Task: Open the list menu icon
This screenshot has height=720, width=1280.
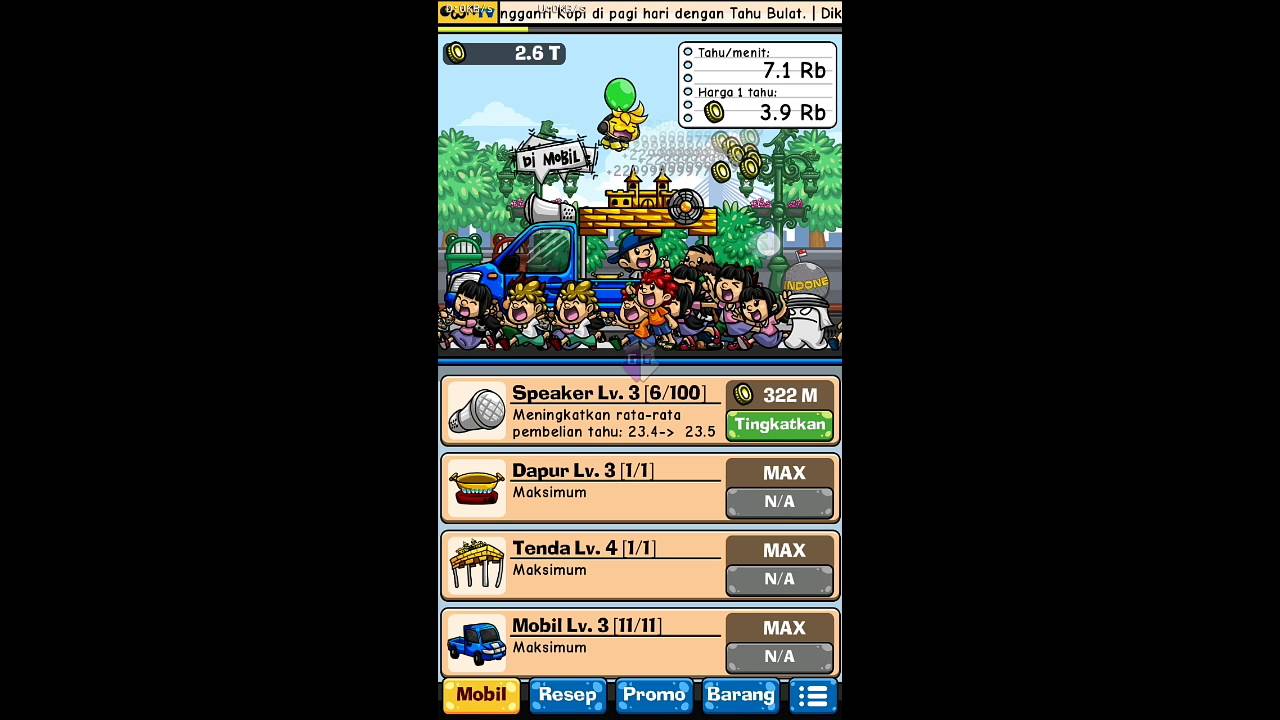Action: tap(813, 695)
